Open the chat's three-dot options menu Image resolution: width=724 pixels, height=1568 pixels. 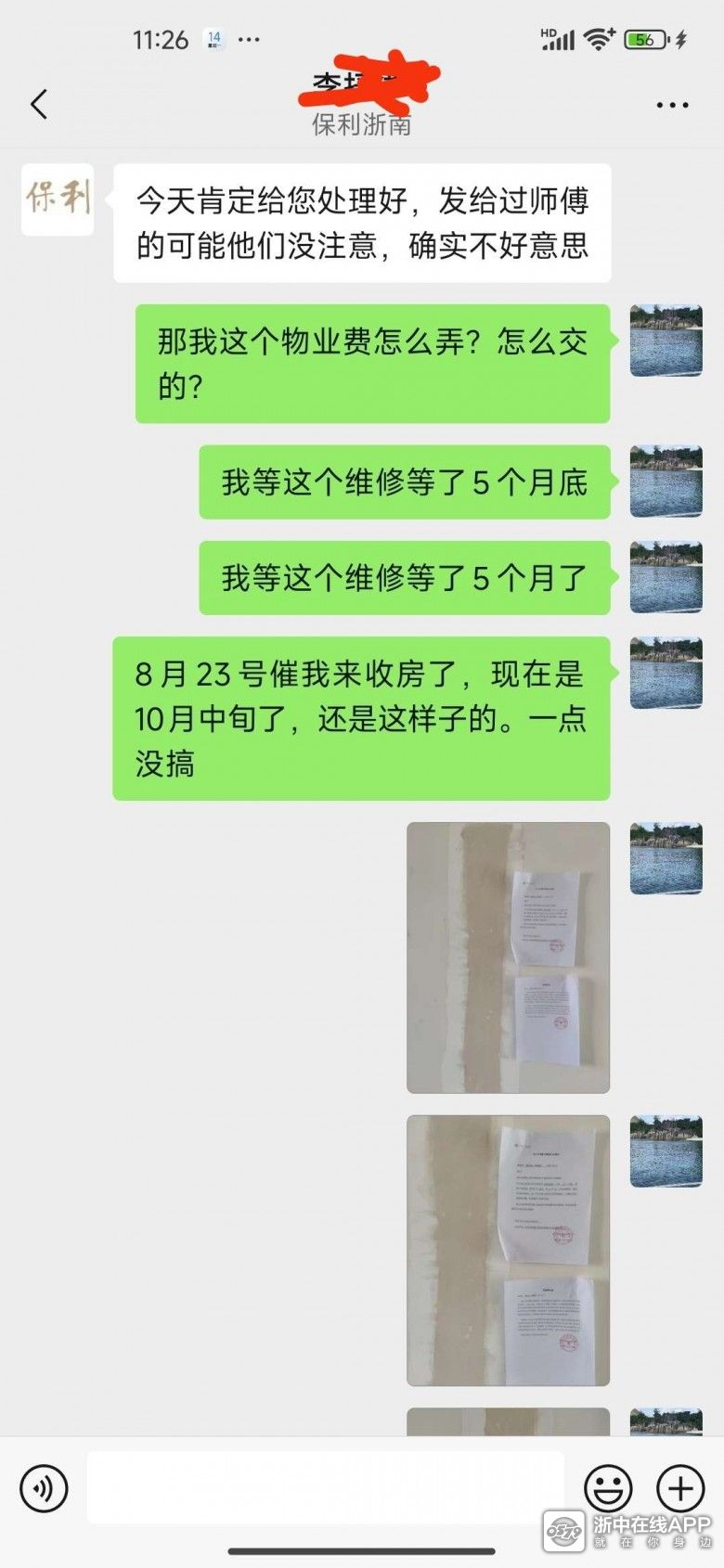672,106
